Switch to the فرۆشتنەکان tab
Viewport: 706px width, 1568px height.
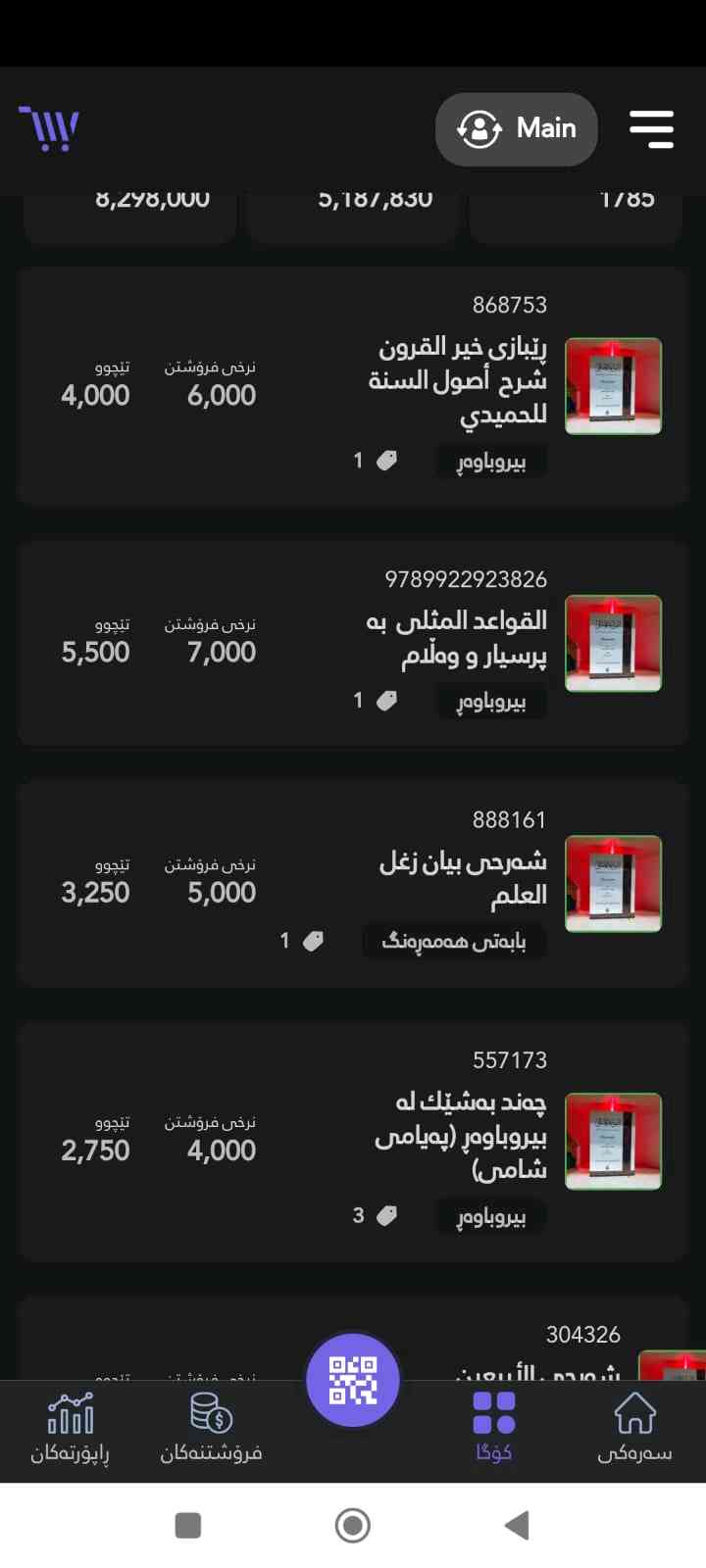point(212,1427)
